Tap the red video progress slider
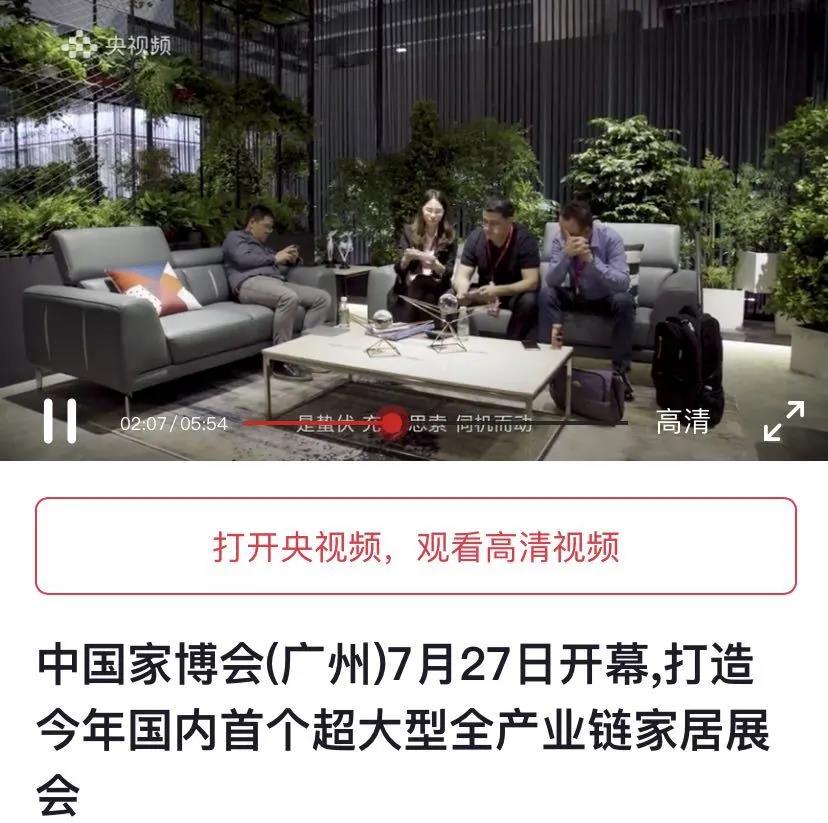The height and width of the screenshot is (823, 828). 392,423
